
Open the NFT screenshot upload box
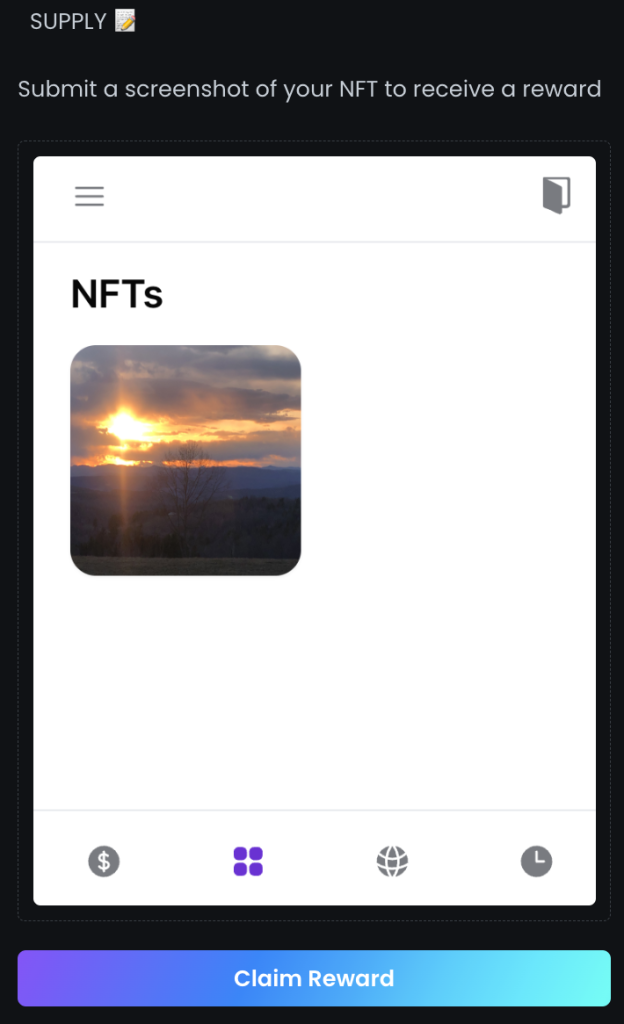click(x=313, y=530)
